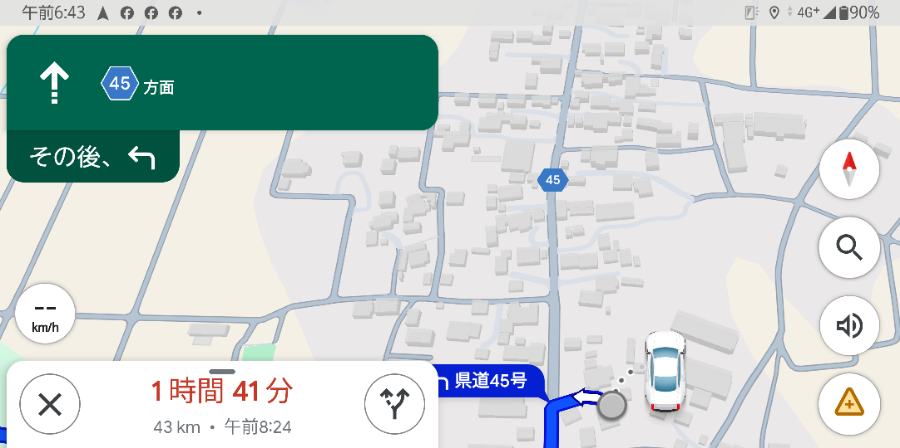This screenshot has height=448, width=900.
Task: Open the direction banner toward route 45
Action: pos(222,84)
